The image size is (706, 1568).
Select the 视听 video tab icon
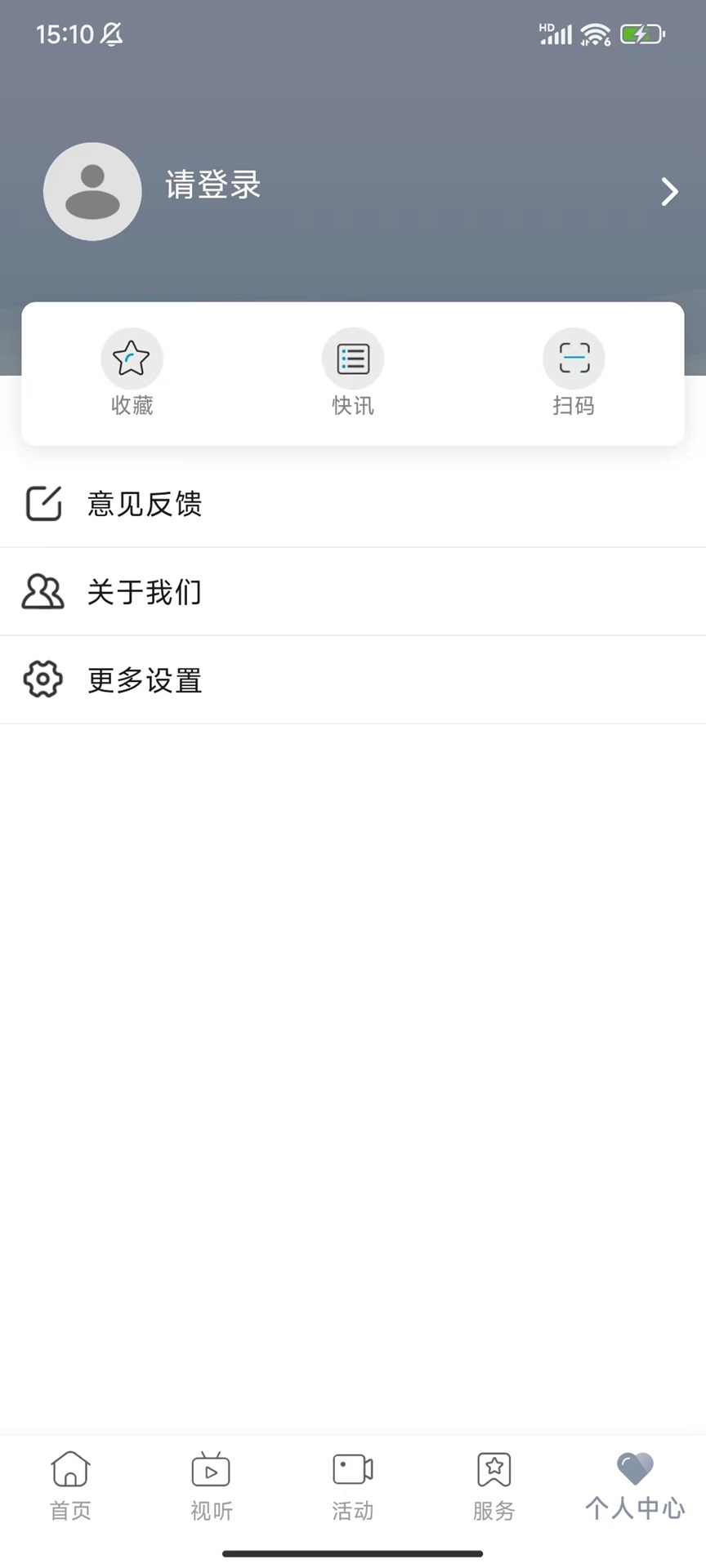click(211, 1468)
